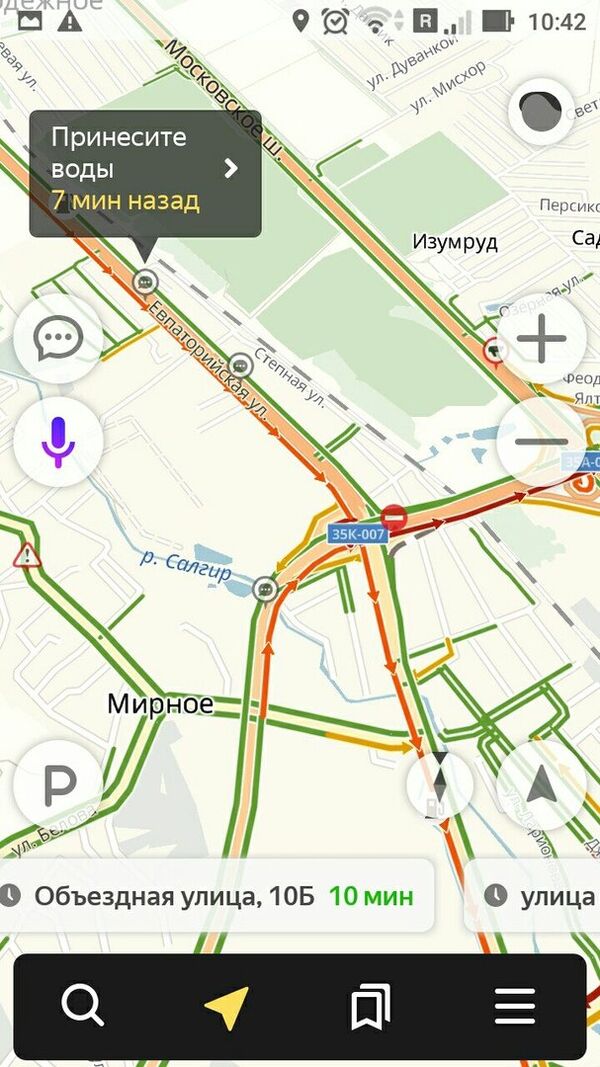Open the warning triangle road event marker
This screenshot has width=600, height=1067.
coord(27,556)
